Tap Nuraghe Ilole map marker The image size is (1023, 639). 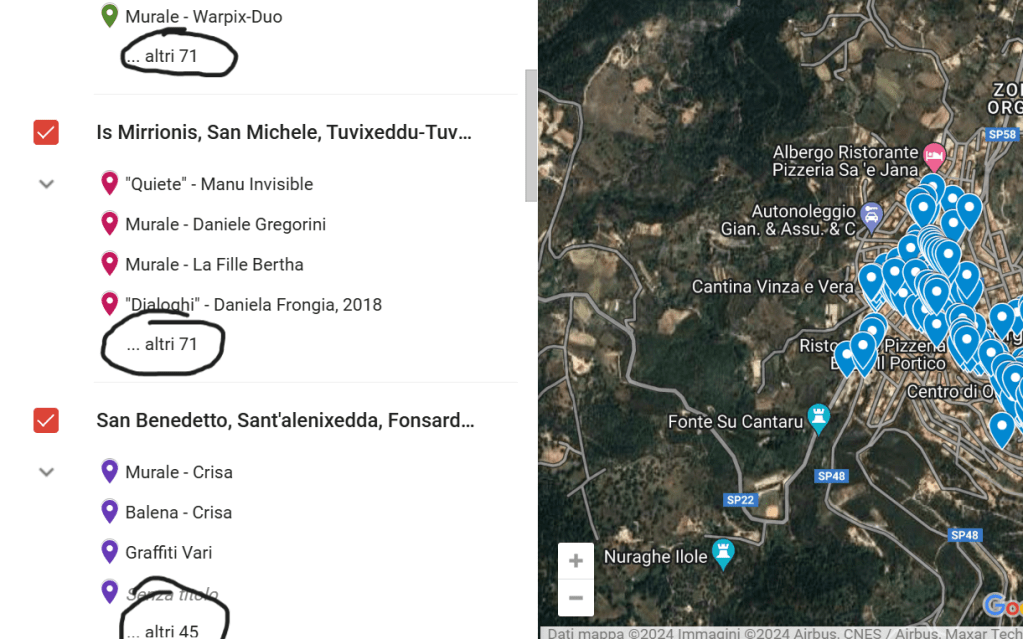pos(724,554)
